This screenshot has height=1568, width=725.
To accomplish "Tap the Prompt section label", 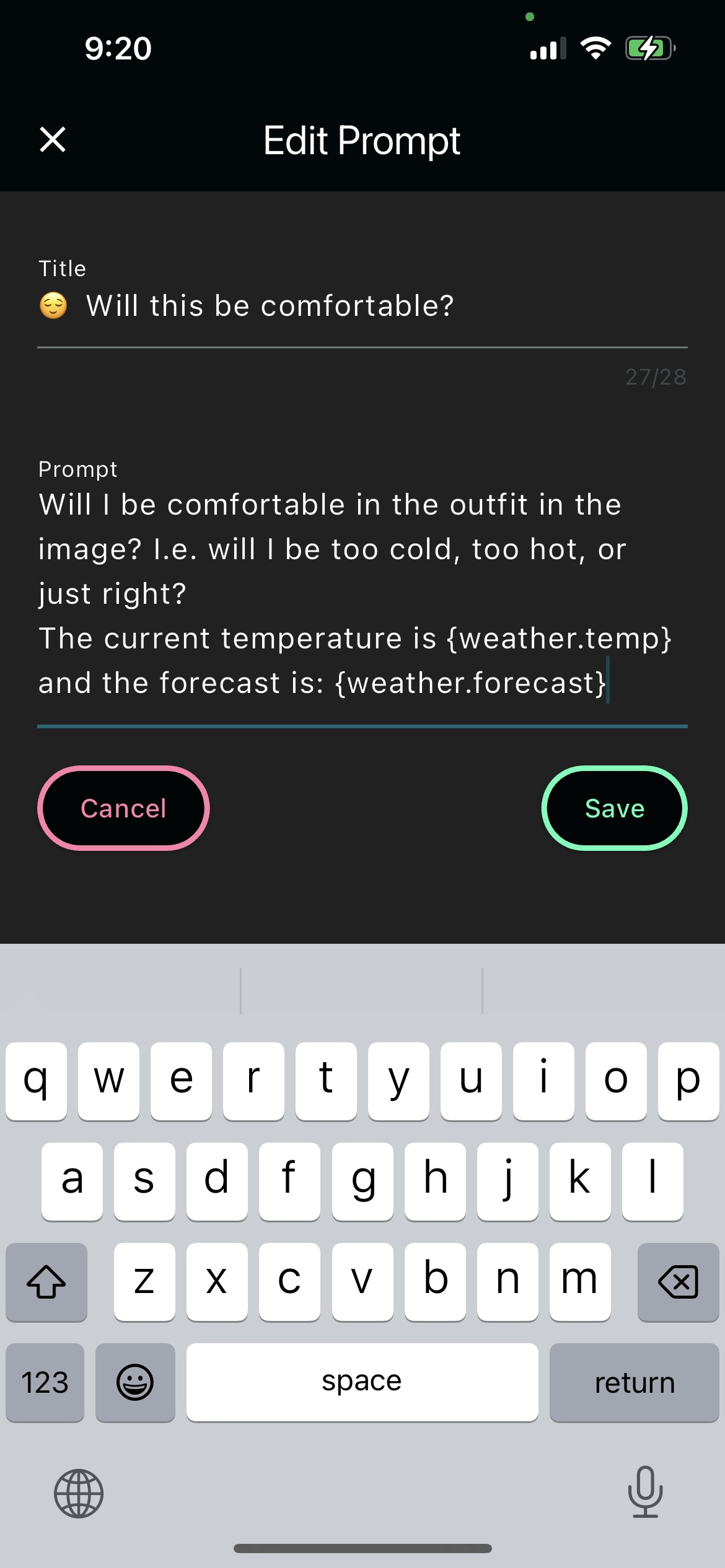I will tap(77, 469).
